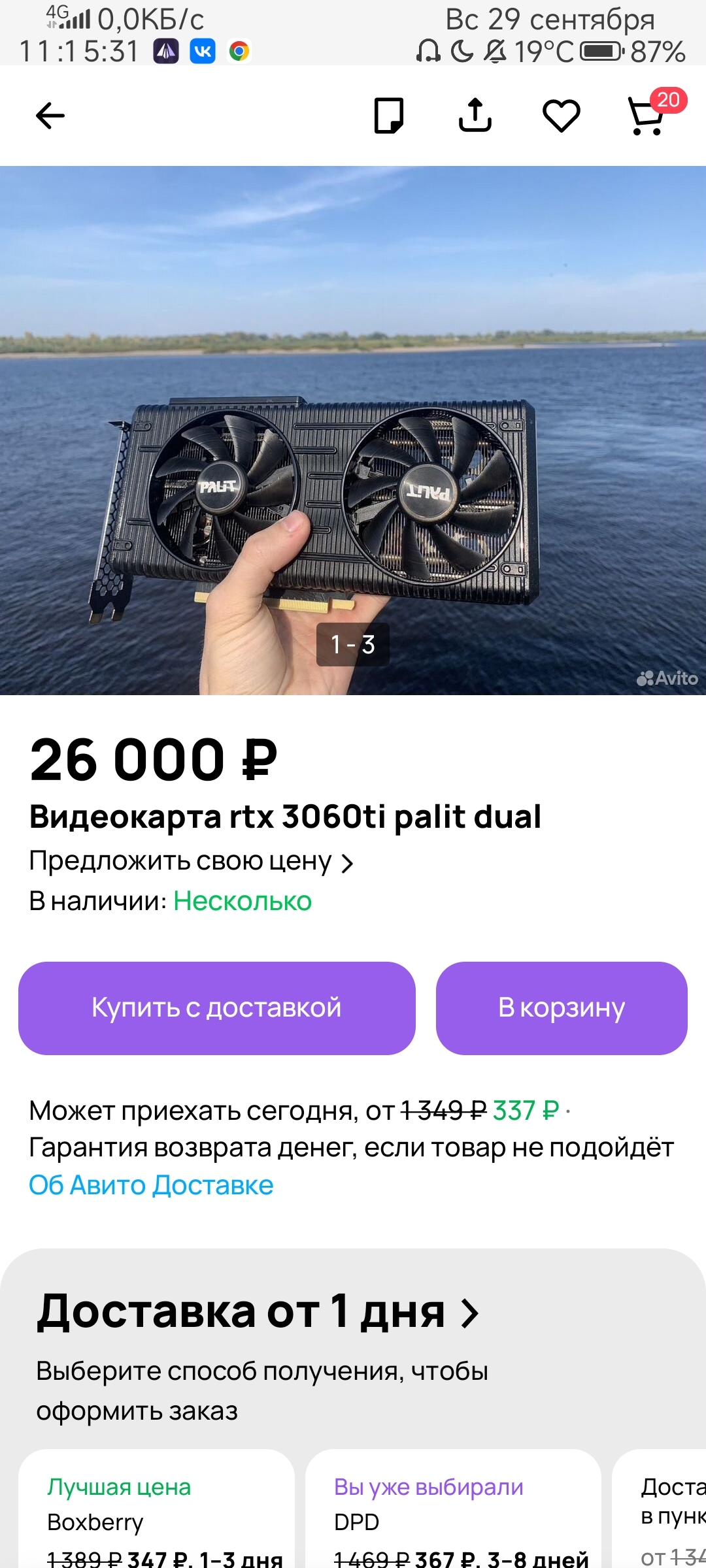Viewport: 706px width, 1568px height.
Task: Add a note to this listing
Action: (x=389, y=116)
